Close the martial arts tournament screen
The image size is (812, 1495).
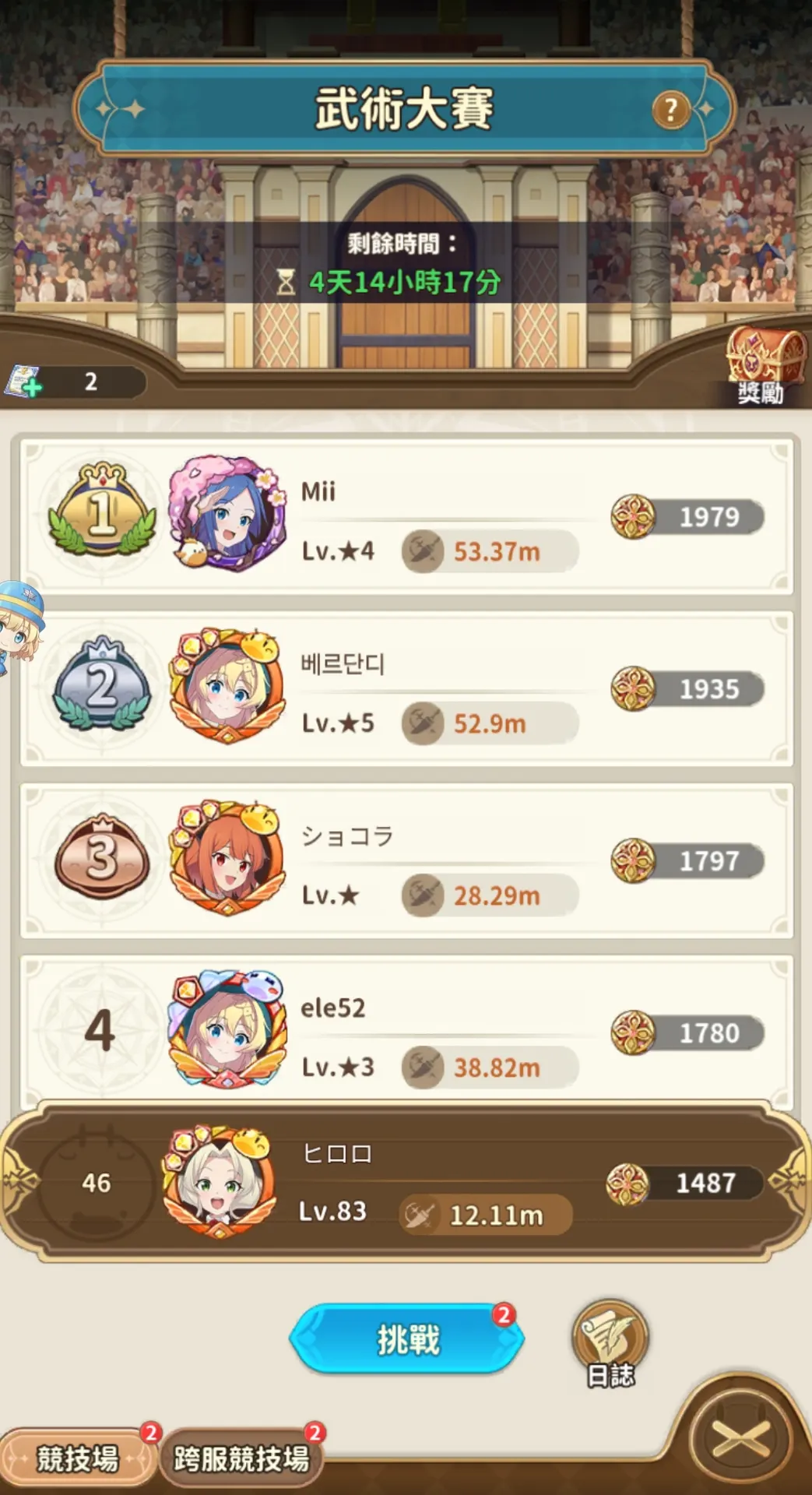click(740, 1437)
